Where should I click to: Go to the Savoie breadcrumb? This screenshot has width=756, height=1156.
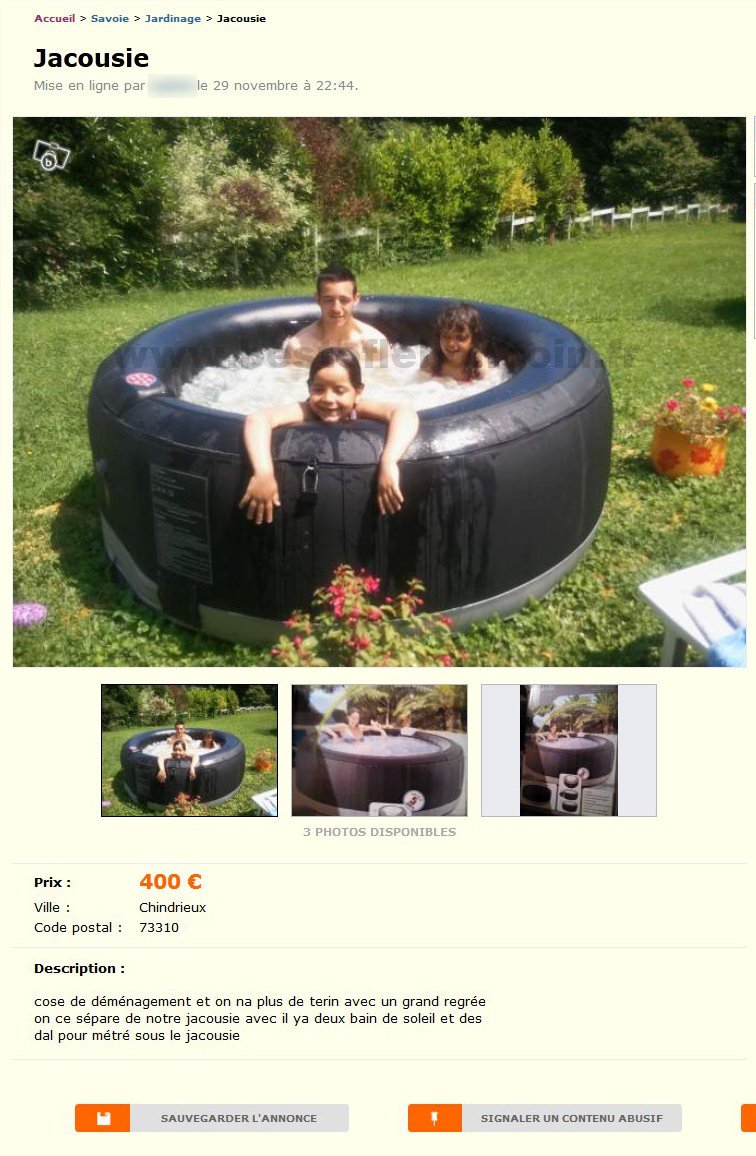109,19
